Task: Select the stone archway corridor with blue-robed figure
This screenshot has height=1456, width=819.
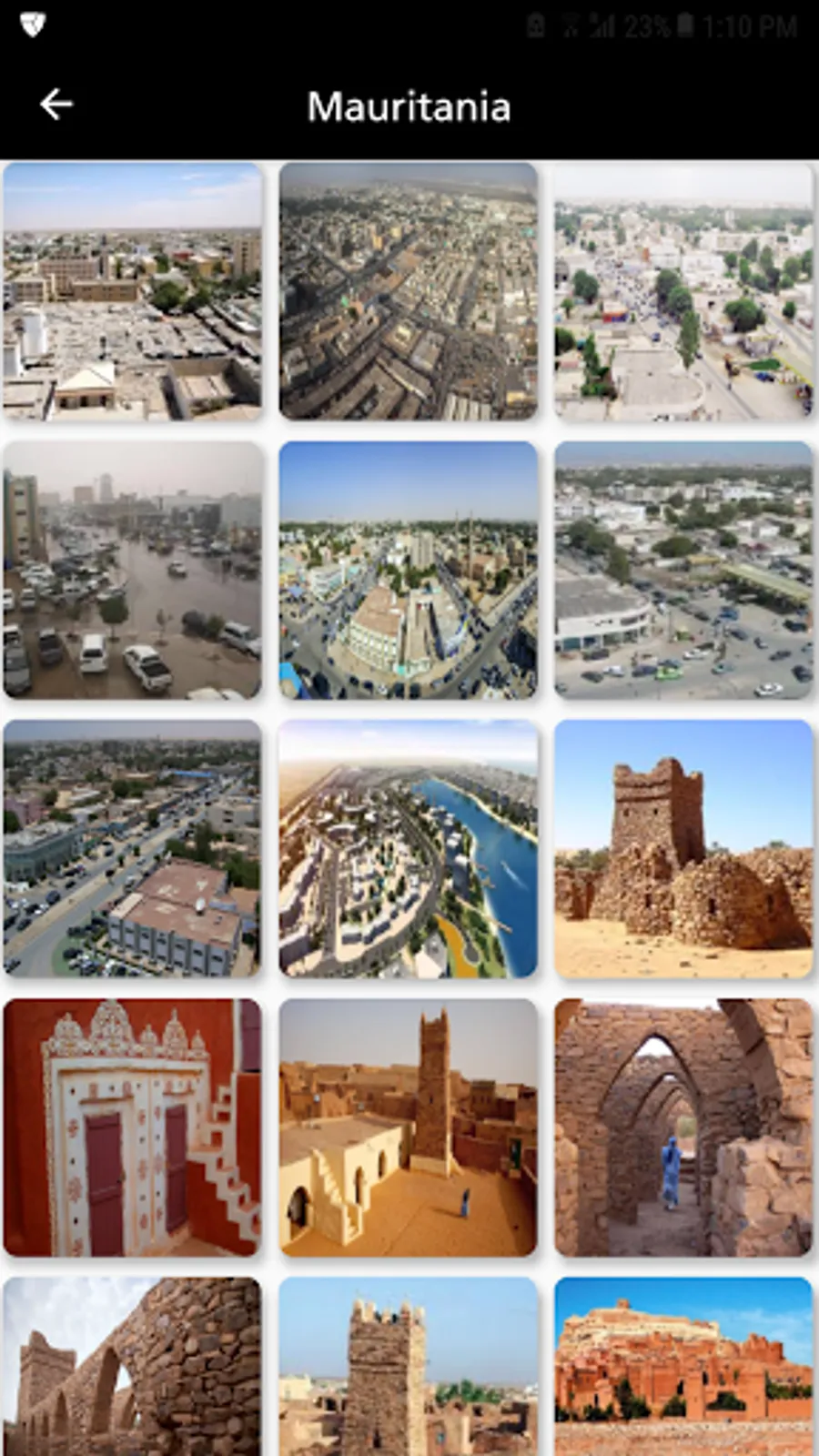Action: (683, 1127)
